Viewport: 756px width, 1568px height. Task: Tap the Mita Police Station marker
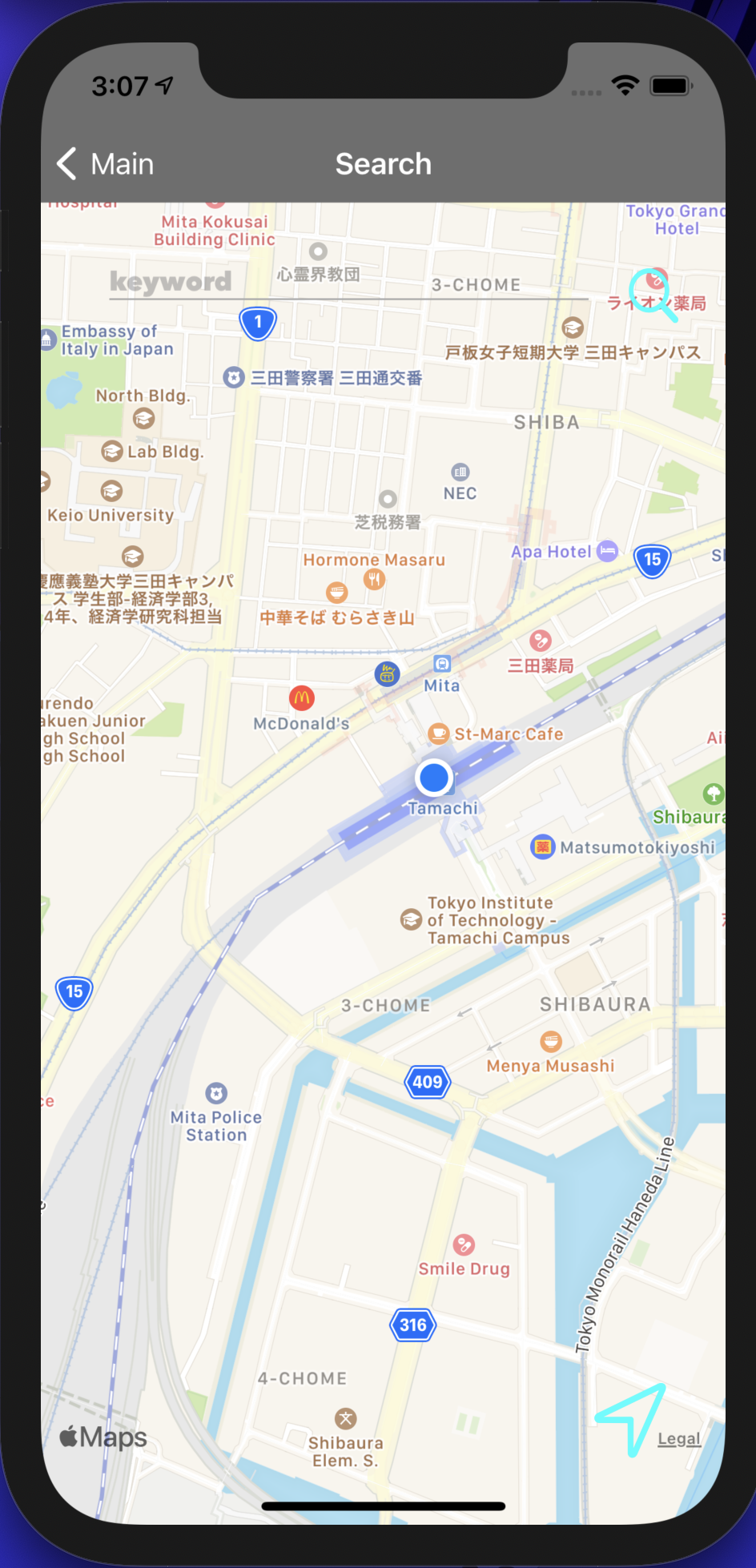tap(215, 1092)
